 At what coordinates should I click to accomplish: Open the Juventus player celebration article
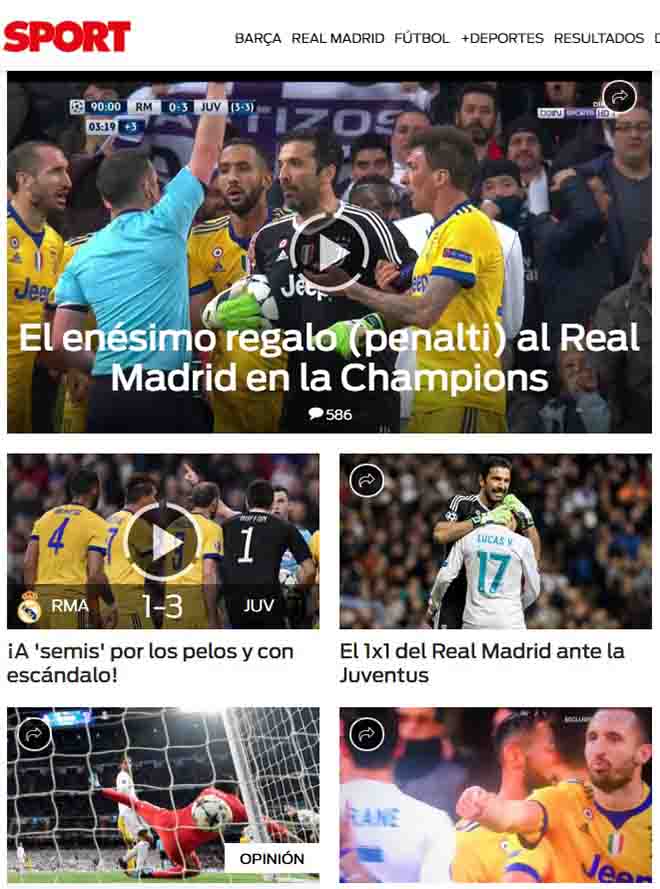pyautogui.click(x=495, y=800)
